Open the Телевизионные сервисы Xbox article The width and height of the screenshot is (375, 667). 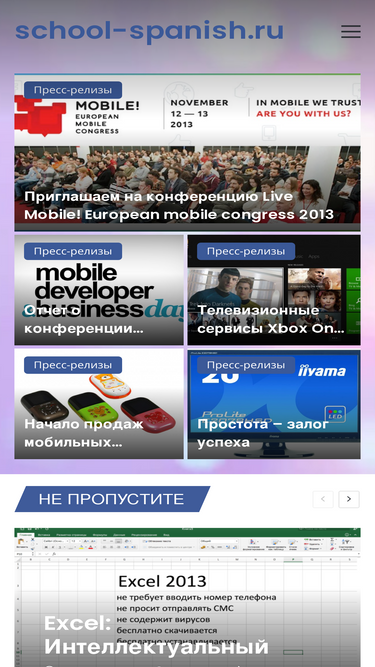pos(271,319)
